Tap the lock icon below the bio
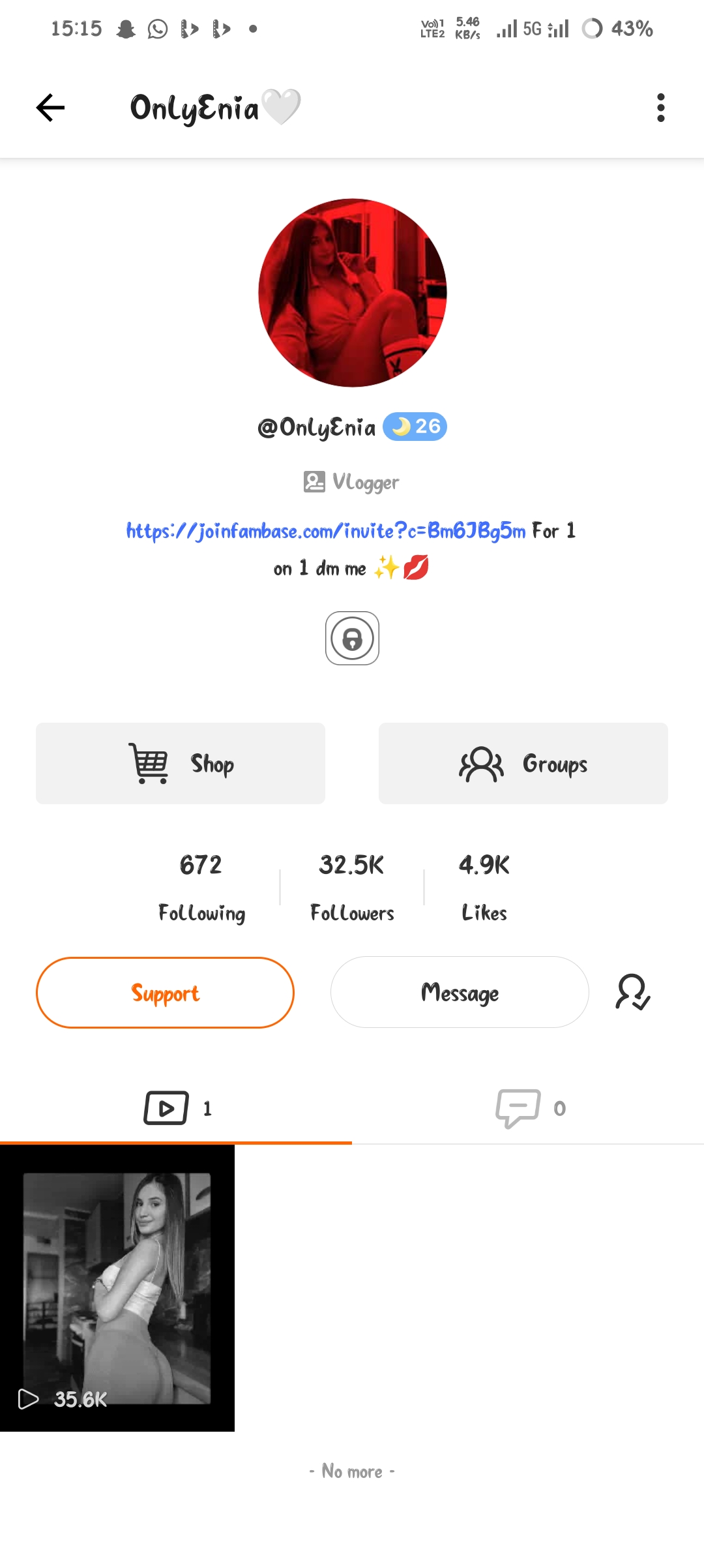Image resolution: width=704 pixels, height=1568 pixels. tap(352, 638)
